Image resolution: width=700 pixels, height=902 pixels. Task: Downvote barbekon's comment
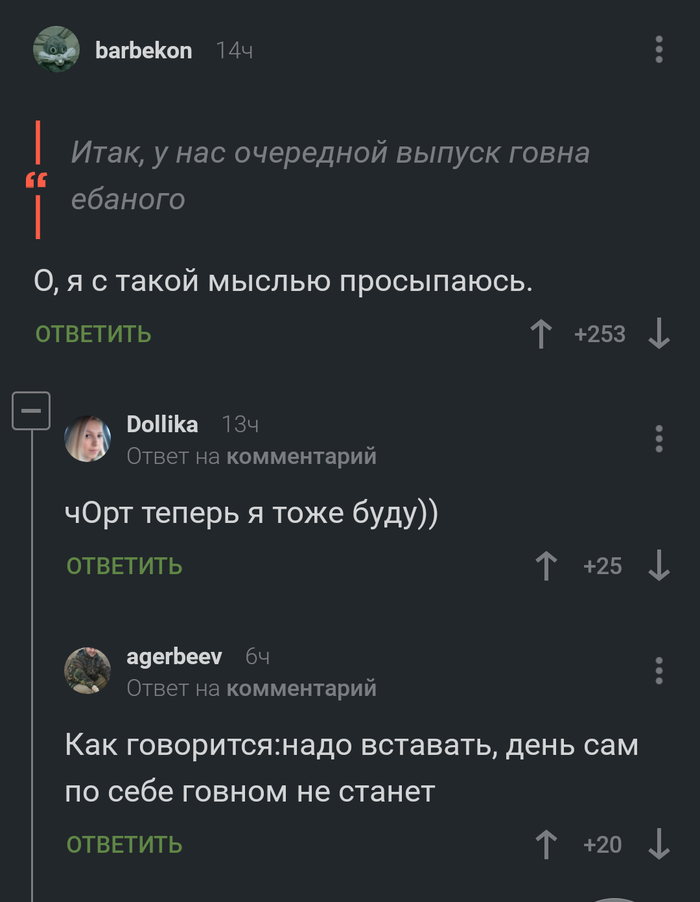(x=658, y=334)
